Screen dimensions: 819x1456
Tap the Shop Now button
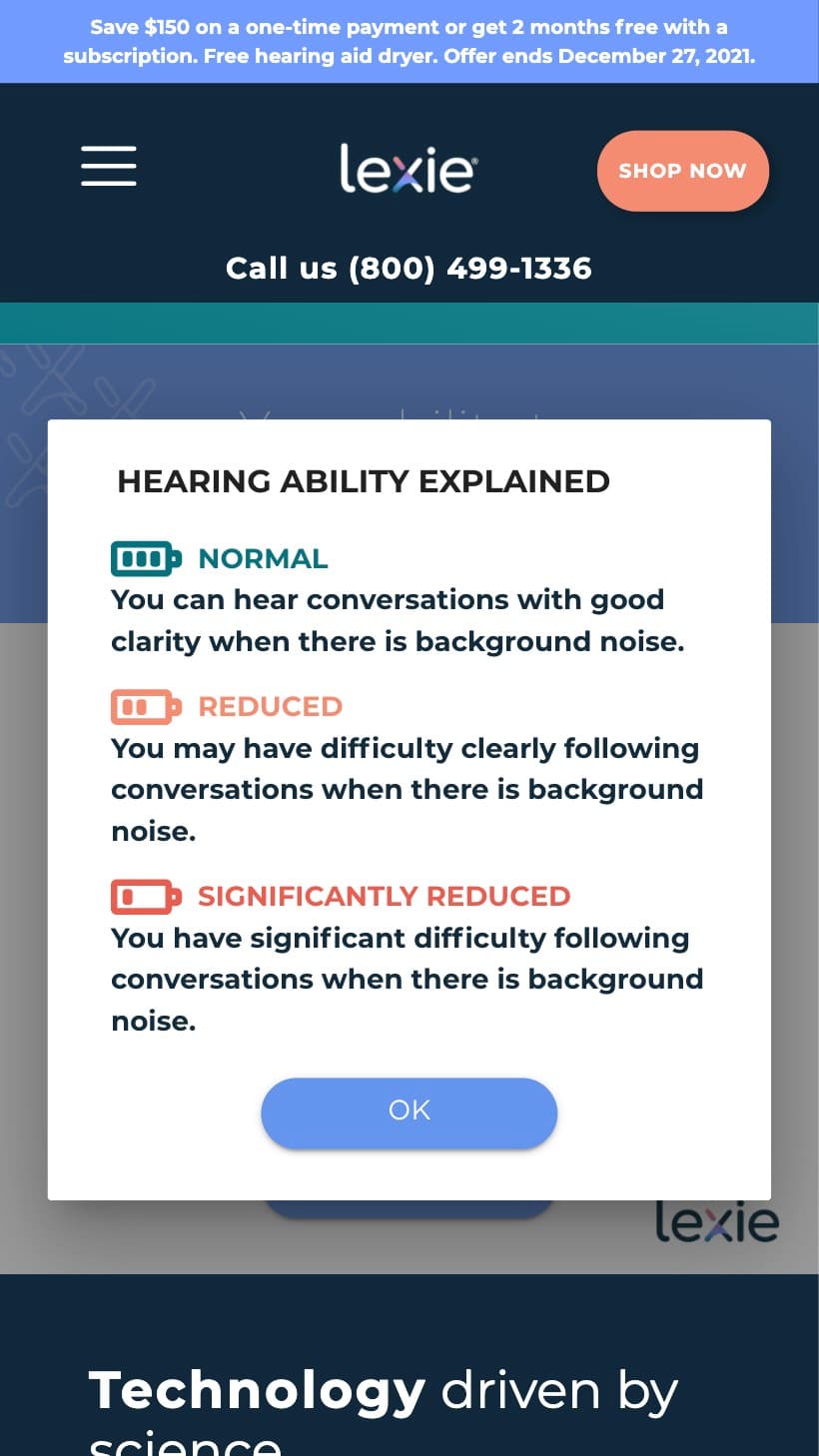click(x=682, y=171)
